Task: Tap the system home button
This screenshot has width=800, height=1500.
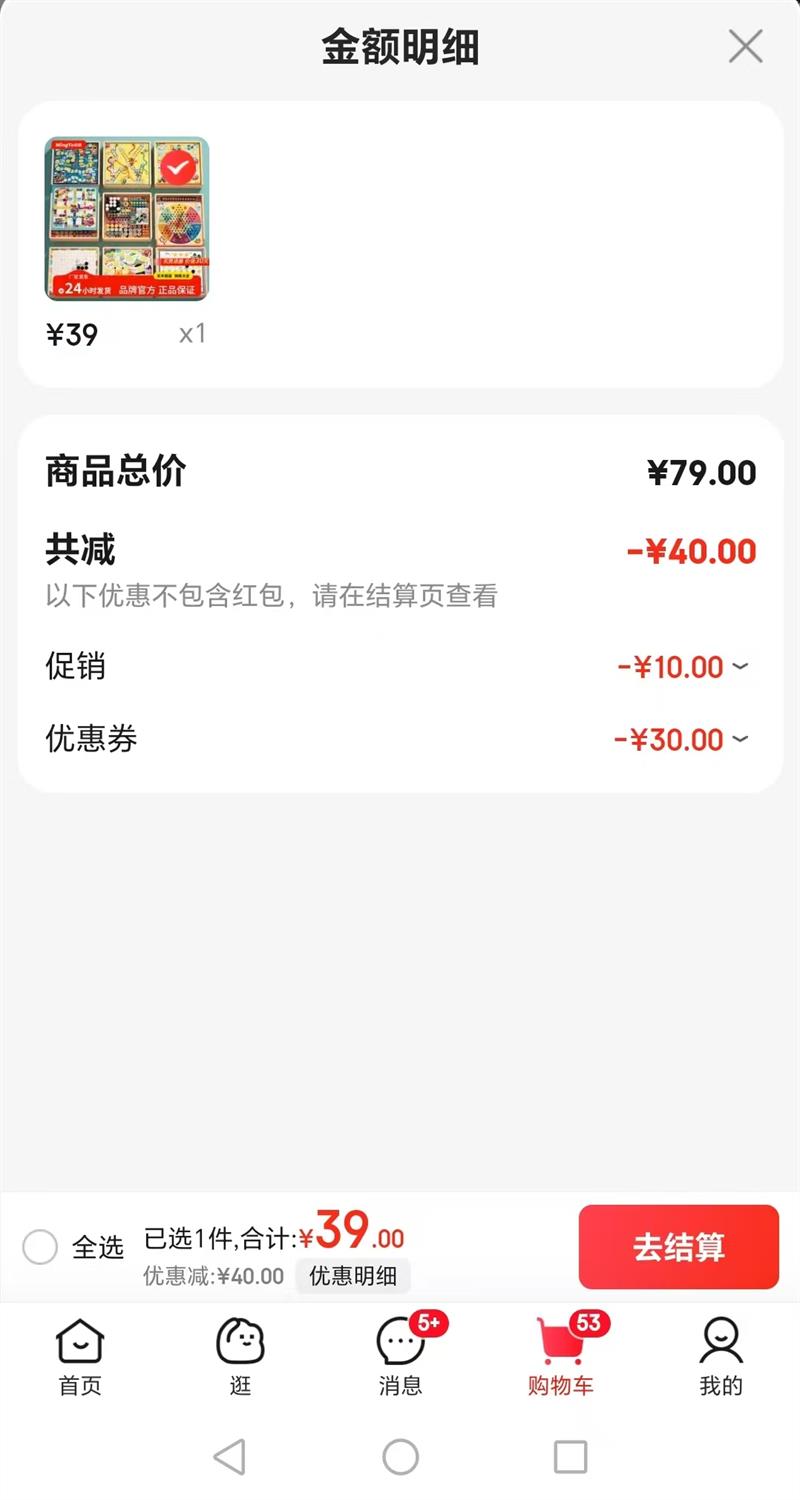Action: tap(401, 1457)
